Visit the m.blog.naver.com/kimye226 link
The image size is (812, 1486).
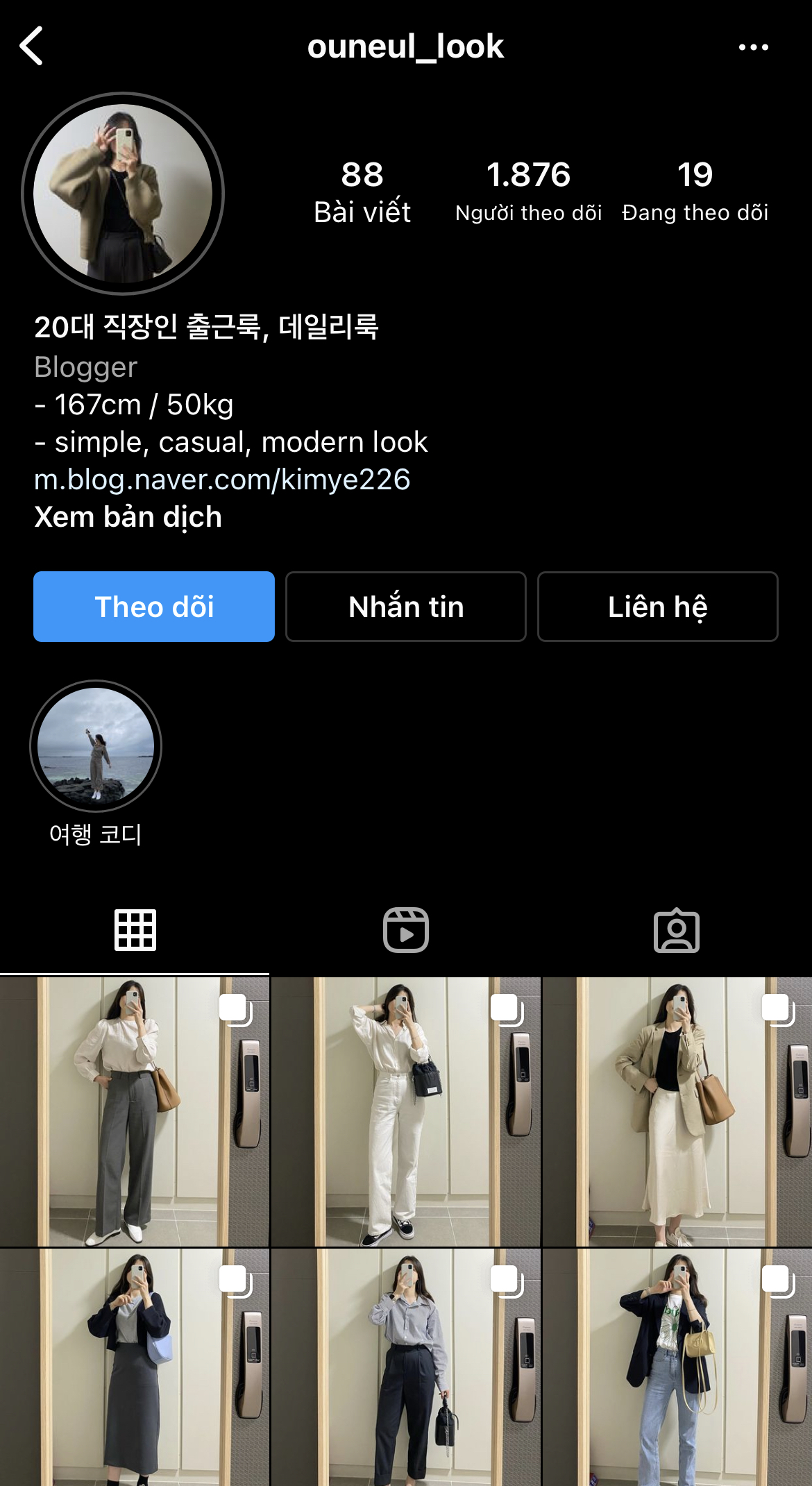click(x=222, y=479)
